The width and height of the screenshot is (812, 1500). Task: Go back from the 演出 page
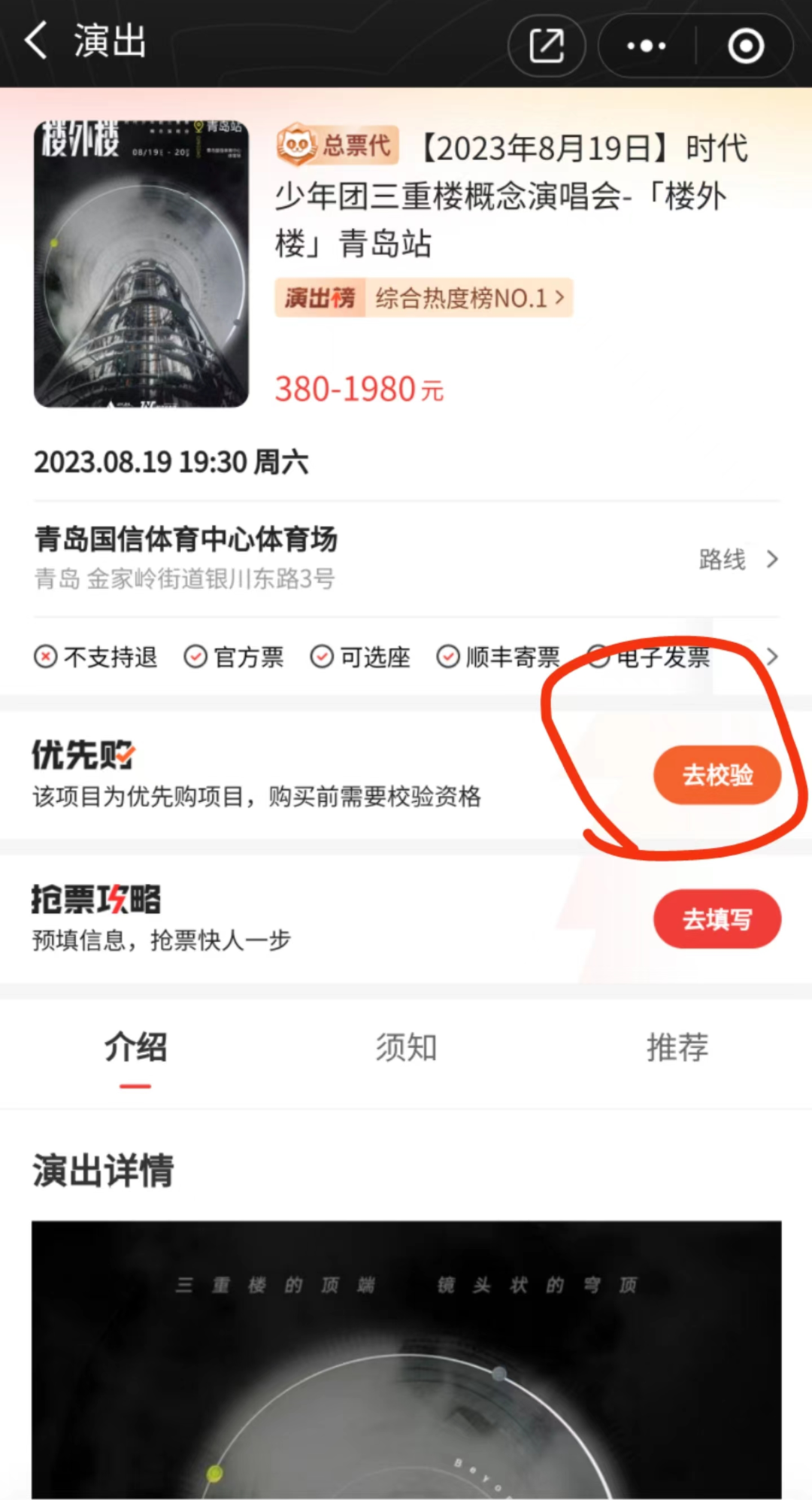click(x=36, y=41)
